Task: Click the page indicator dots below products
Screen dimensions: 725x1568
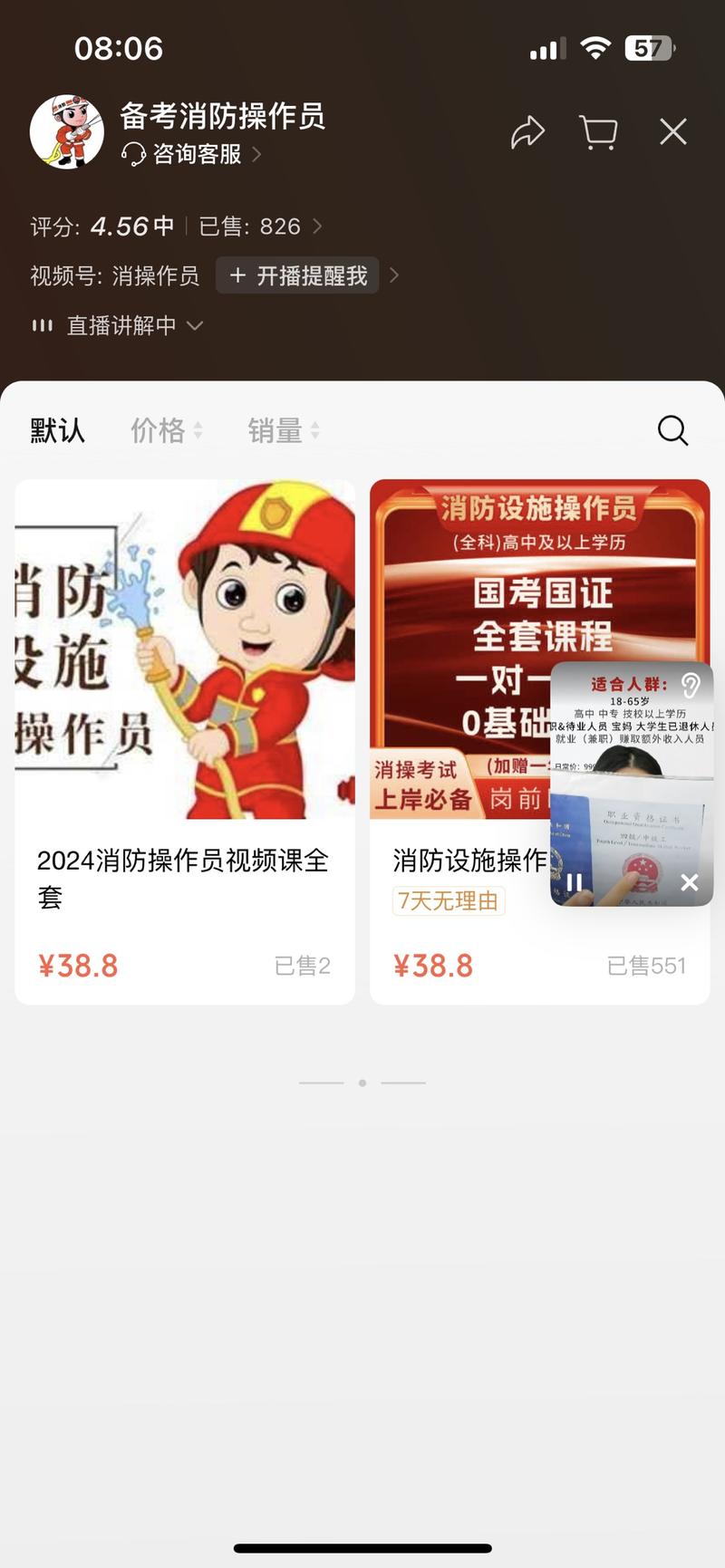Action: 362,1081
